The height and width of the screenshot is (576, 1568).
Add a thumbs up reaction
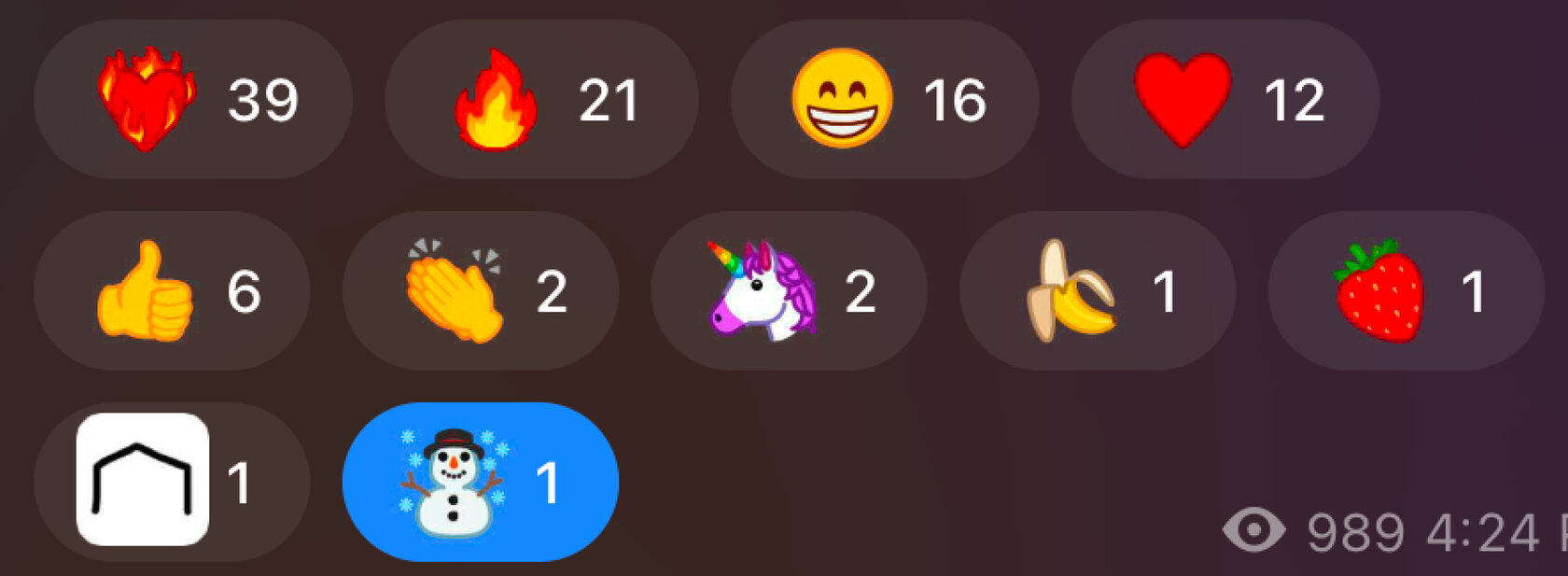[x=172, y=291]
